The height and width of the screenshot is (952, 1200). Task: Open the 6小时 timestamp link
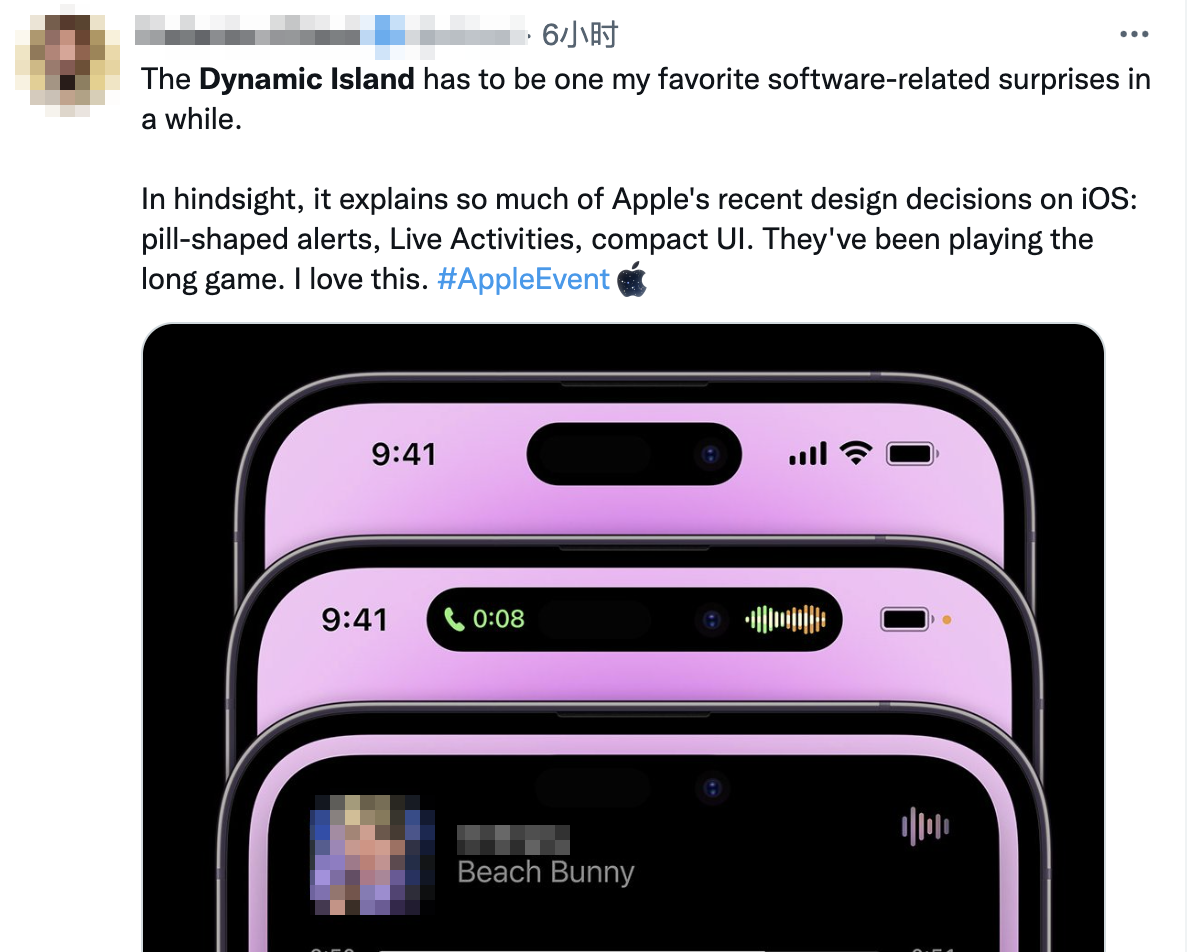580,36
